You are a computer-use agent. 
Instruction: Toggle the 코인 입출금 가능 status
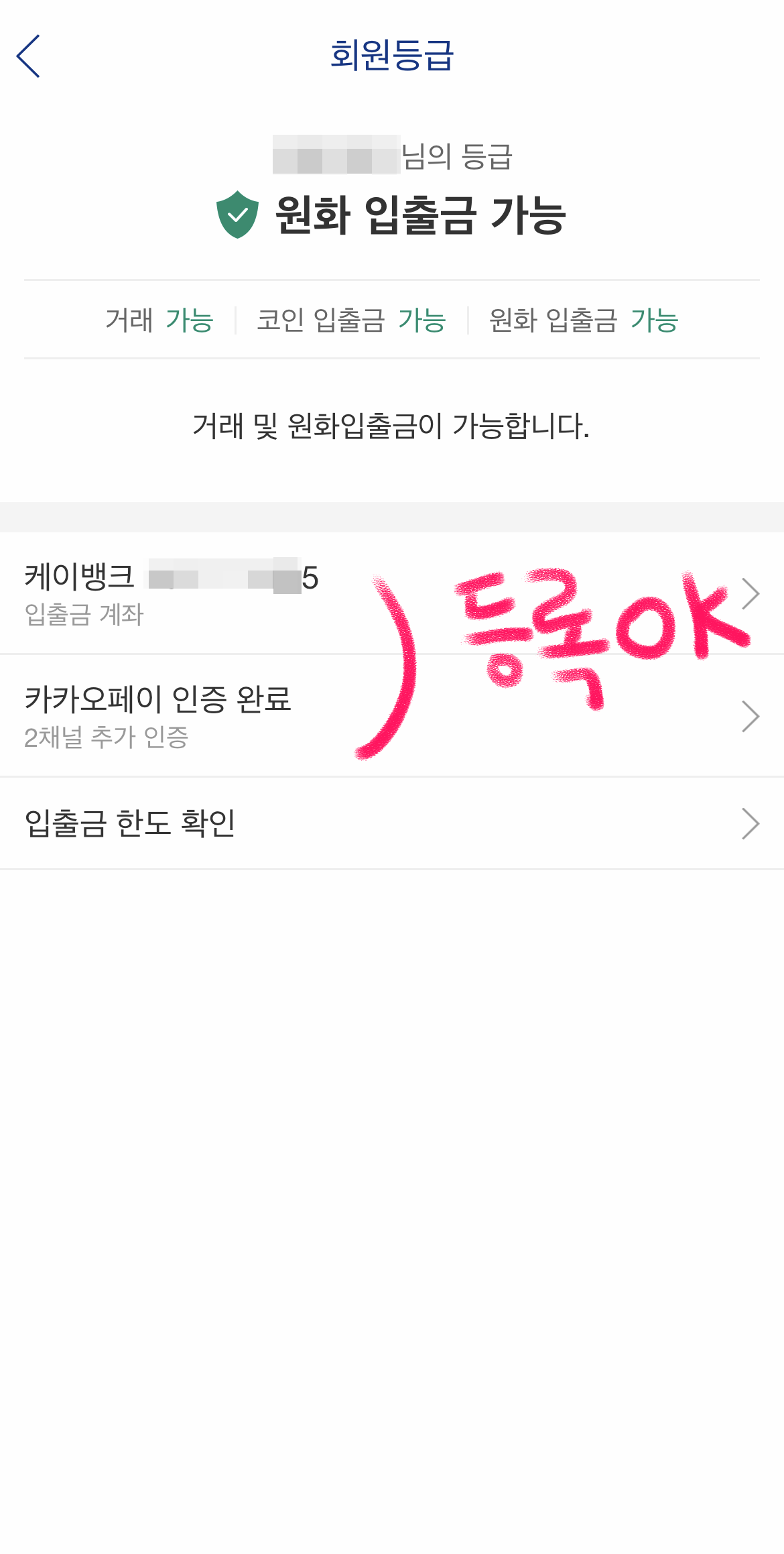[352, 320]
